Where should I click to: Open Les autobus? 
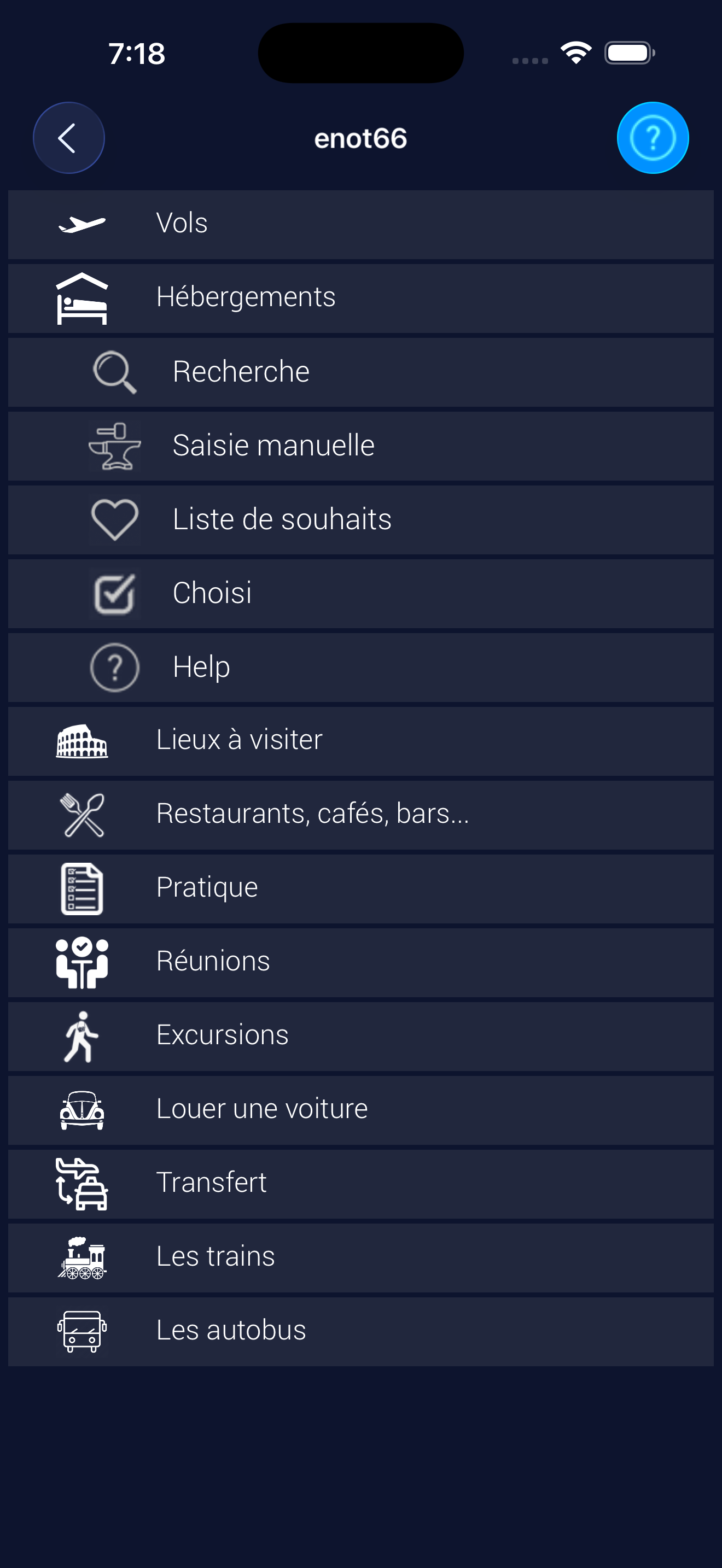(x=360, y=1331)
